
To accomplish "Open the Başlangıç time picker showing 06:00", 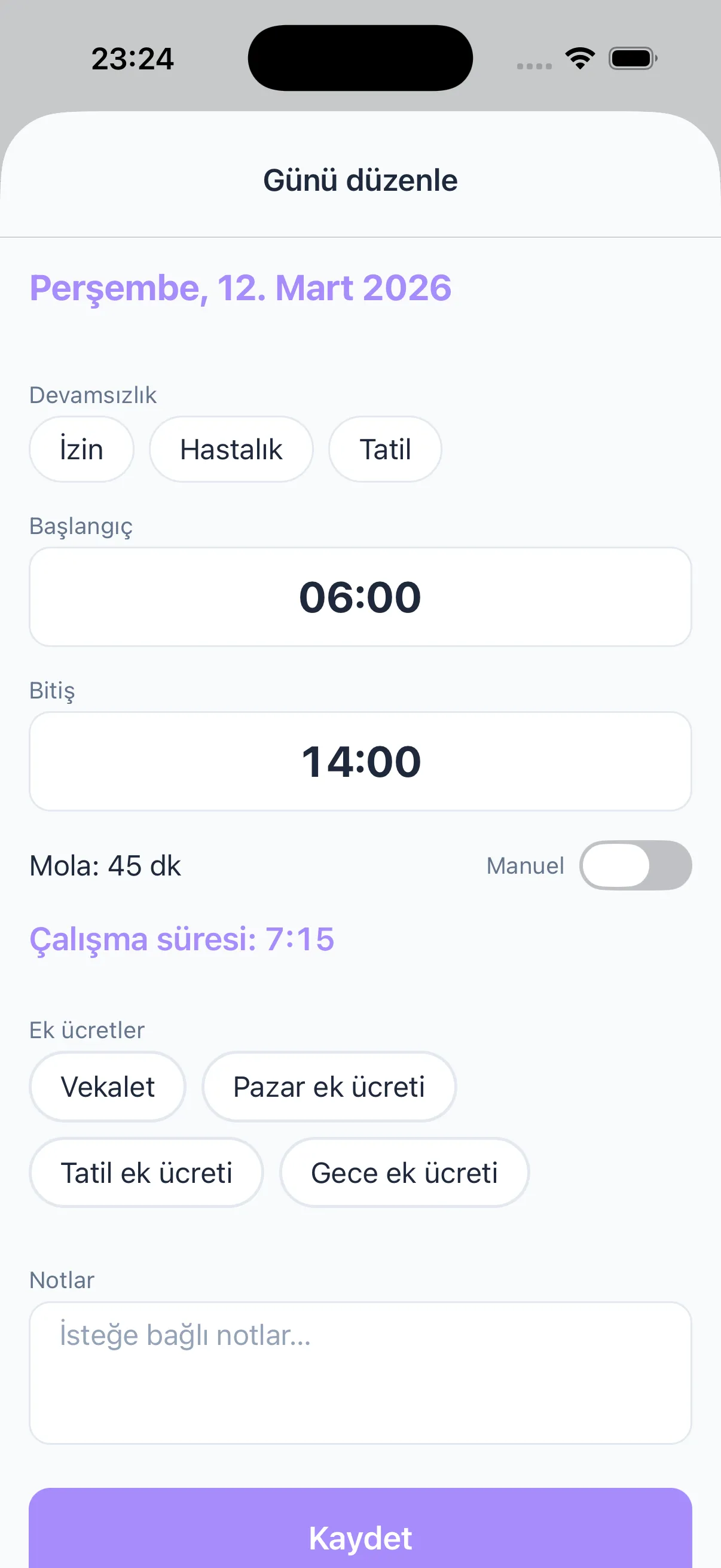I will click(360, 597).
